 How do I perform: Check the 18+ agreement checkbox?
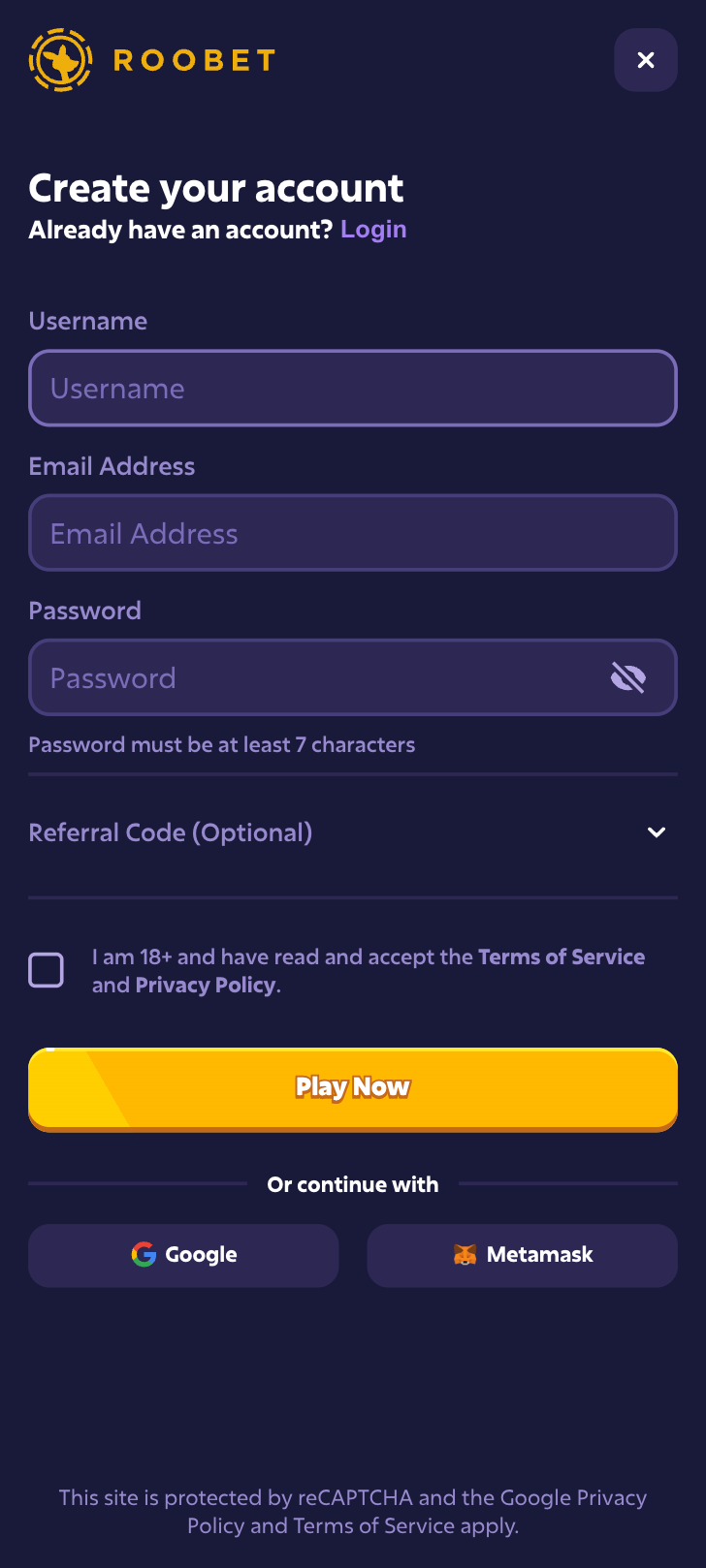point(47,970)
